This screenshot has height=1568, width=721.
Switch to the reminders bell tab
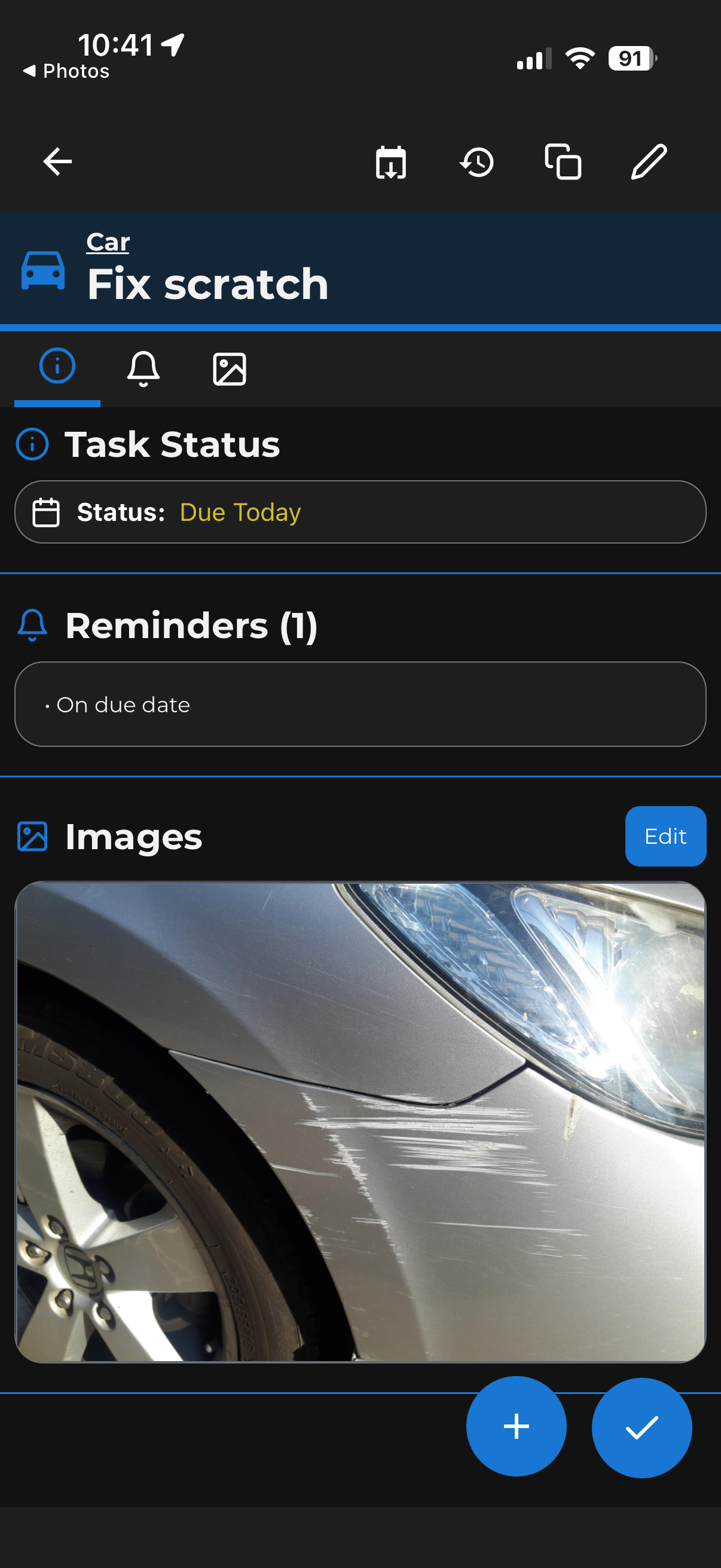pos(143,368)
